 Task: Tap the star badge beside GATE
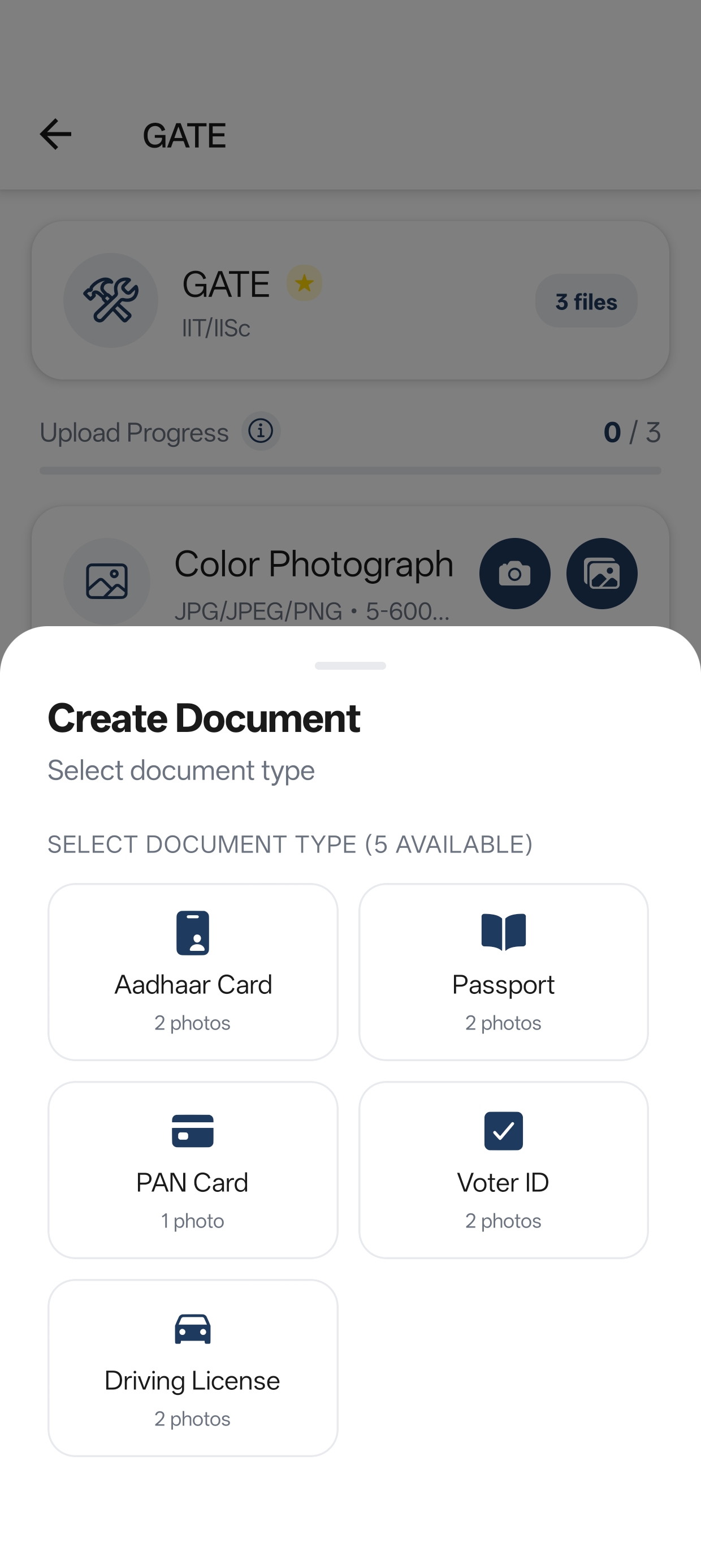pyautogui.click(x=304, y=283)
